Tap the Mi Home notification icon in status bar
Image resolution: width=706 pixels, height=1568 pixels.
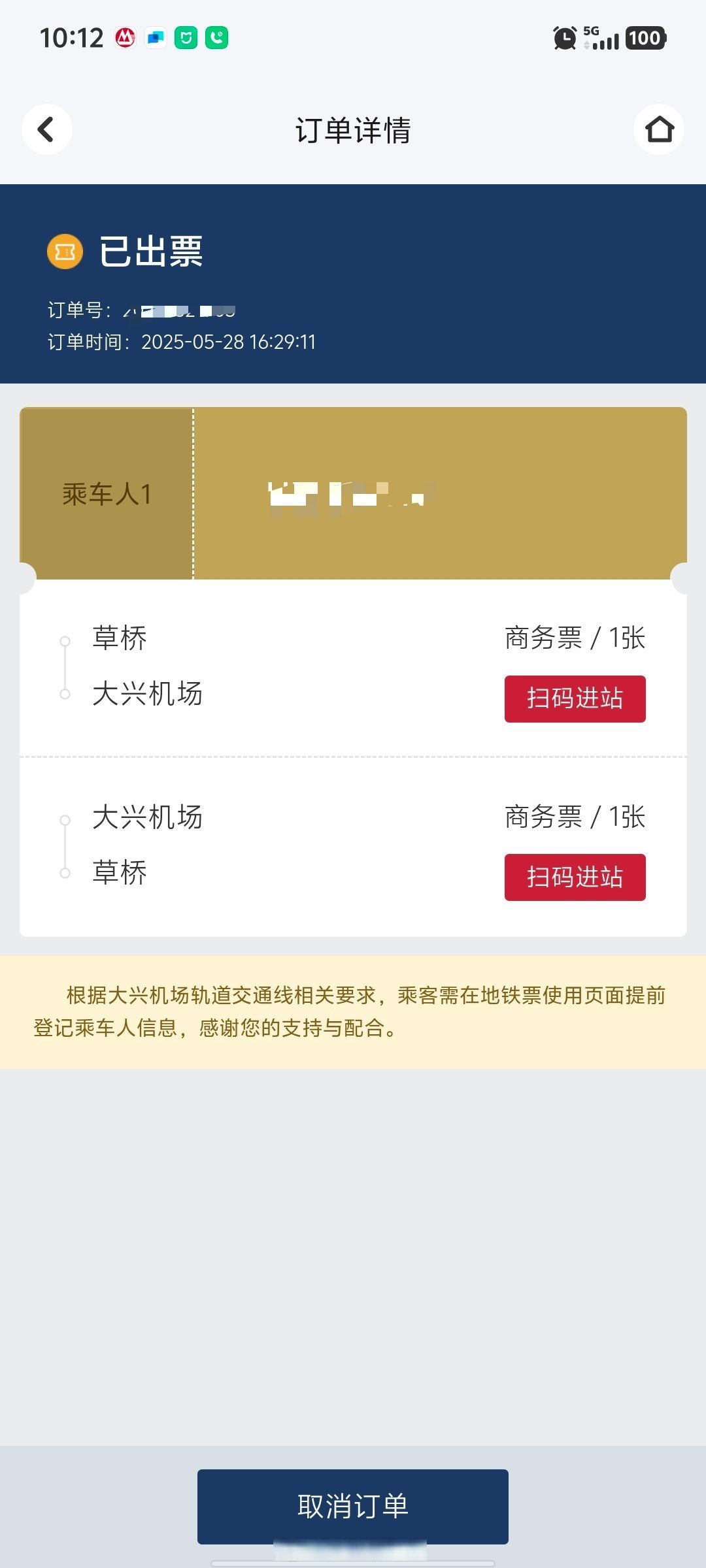click(186, 39)
